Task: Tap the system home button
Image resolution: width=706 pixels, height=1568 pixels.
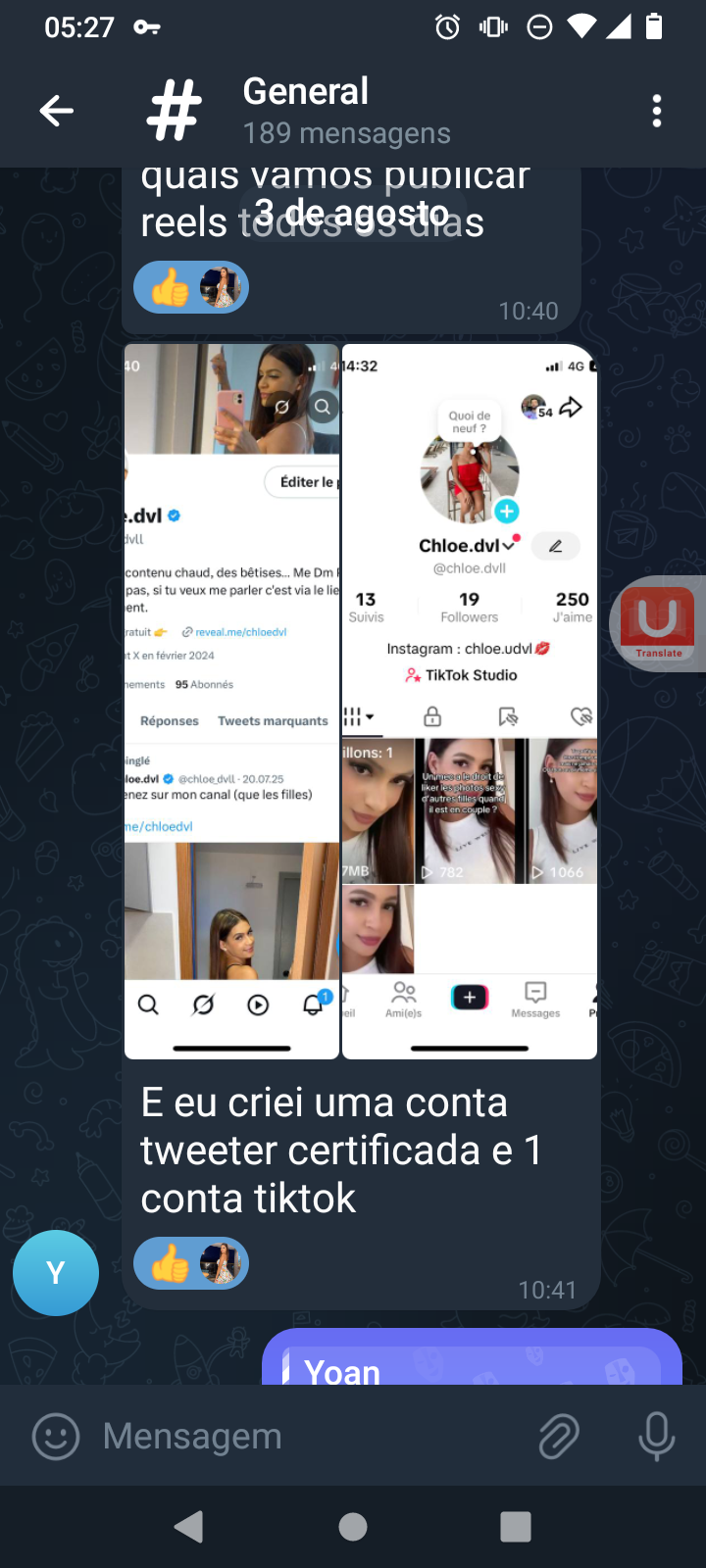Action: click(353, 1526)
